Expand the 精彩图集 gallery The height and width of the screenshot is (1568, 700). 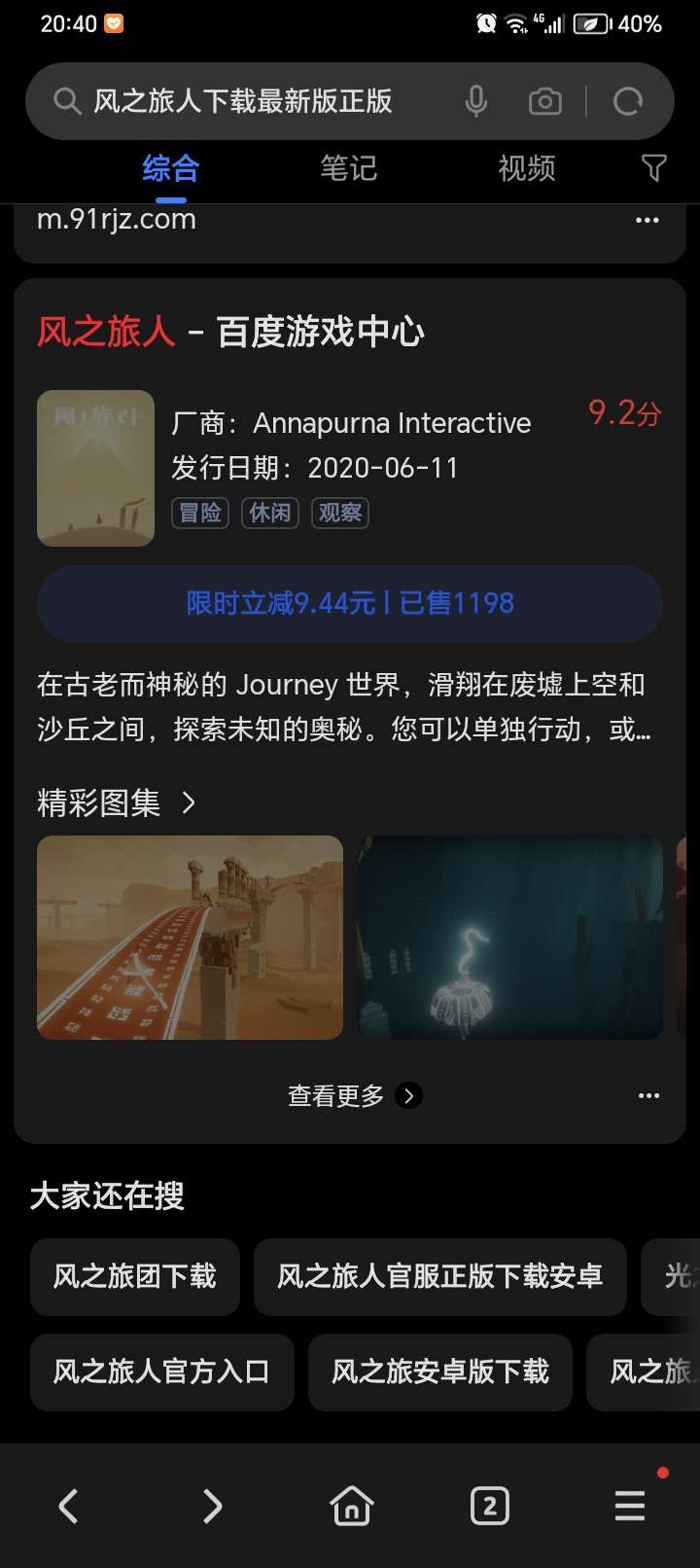click(x=117, y=802)
